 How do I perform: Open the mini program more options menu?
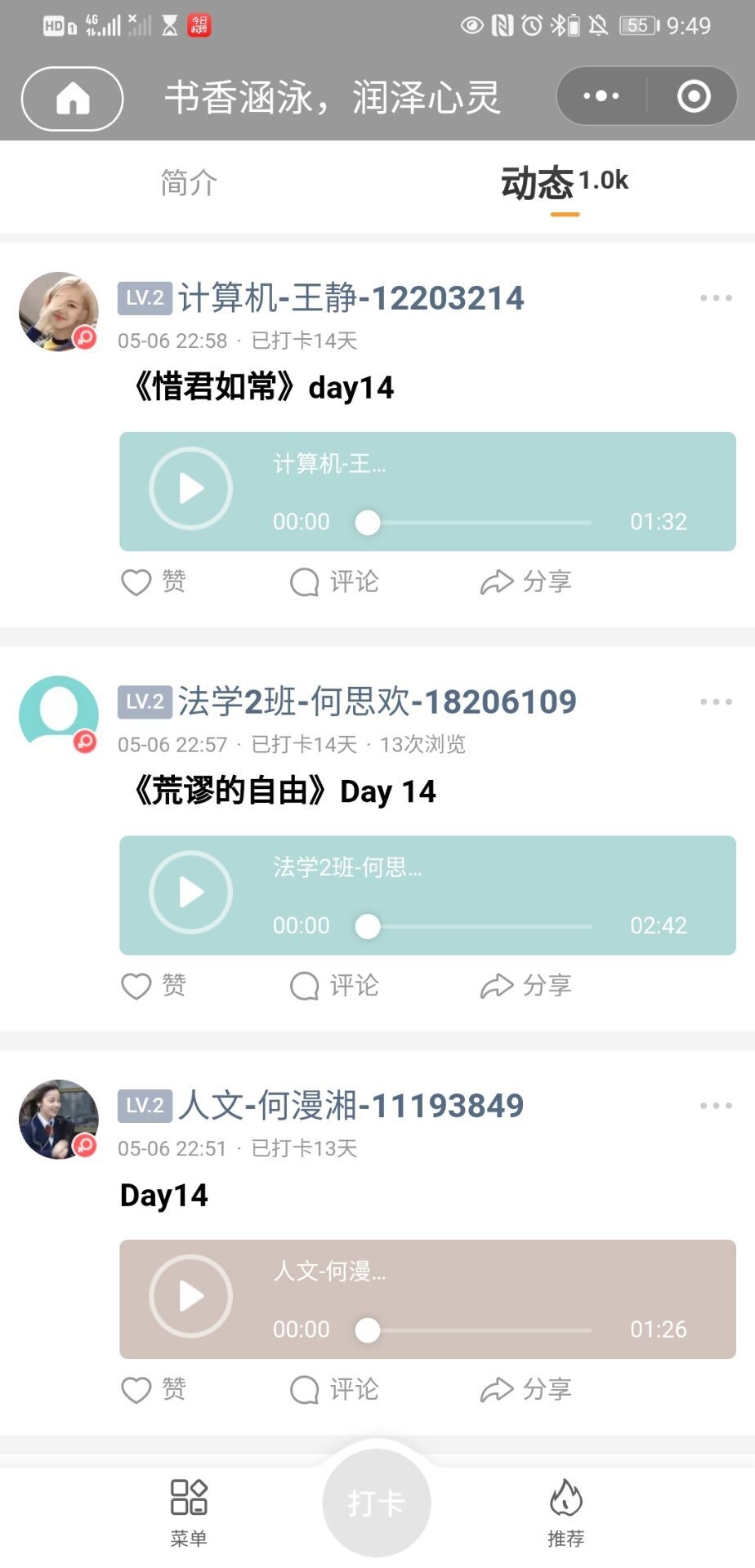tap(601, 96)
